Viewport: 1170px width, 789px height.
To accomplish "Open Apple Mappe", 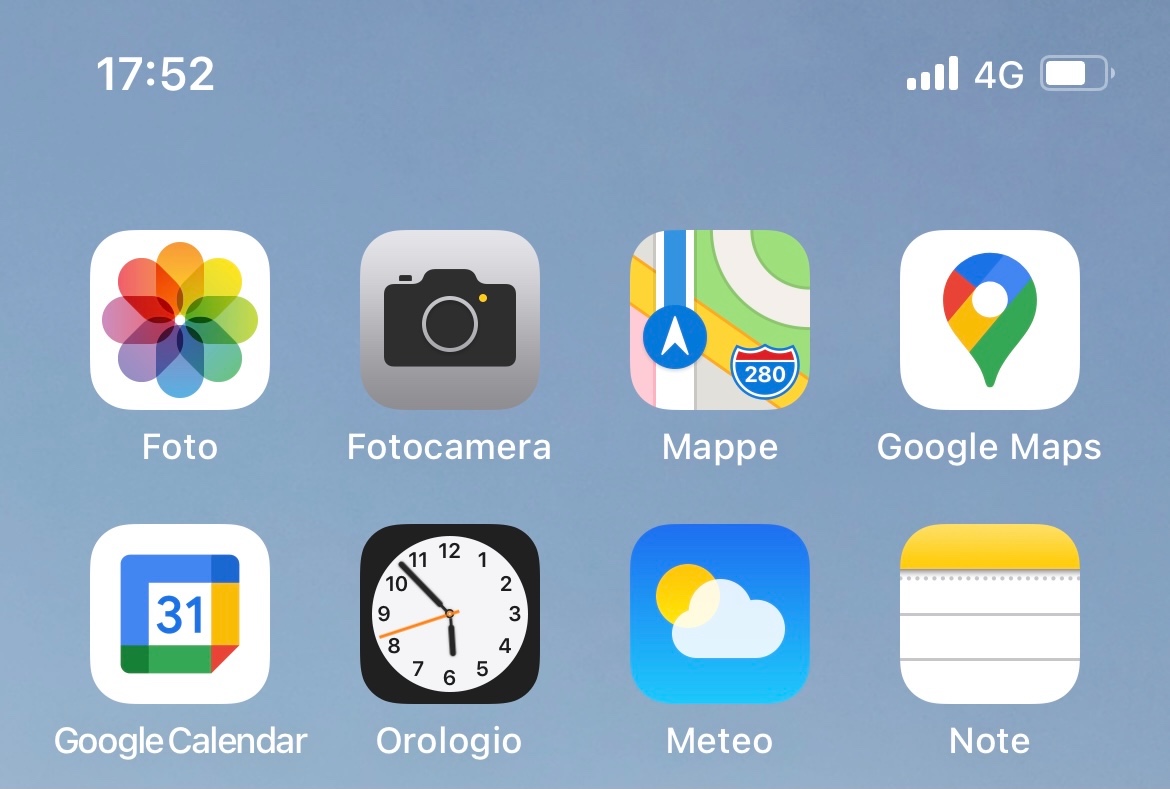I will 720,320.
